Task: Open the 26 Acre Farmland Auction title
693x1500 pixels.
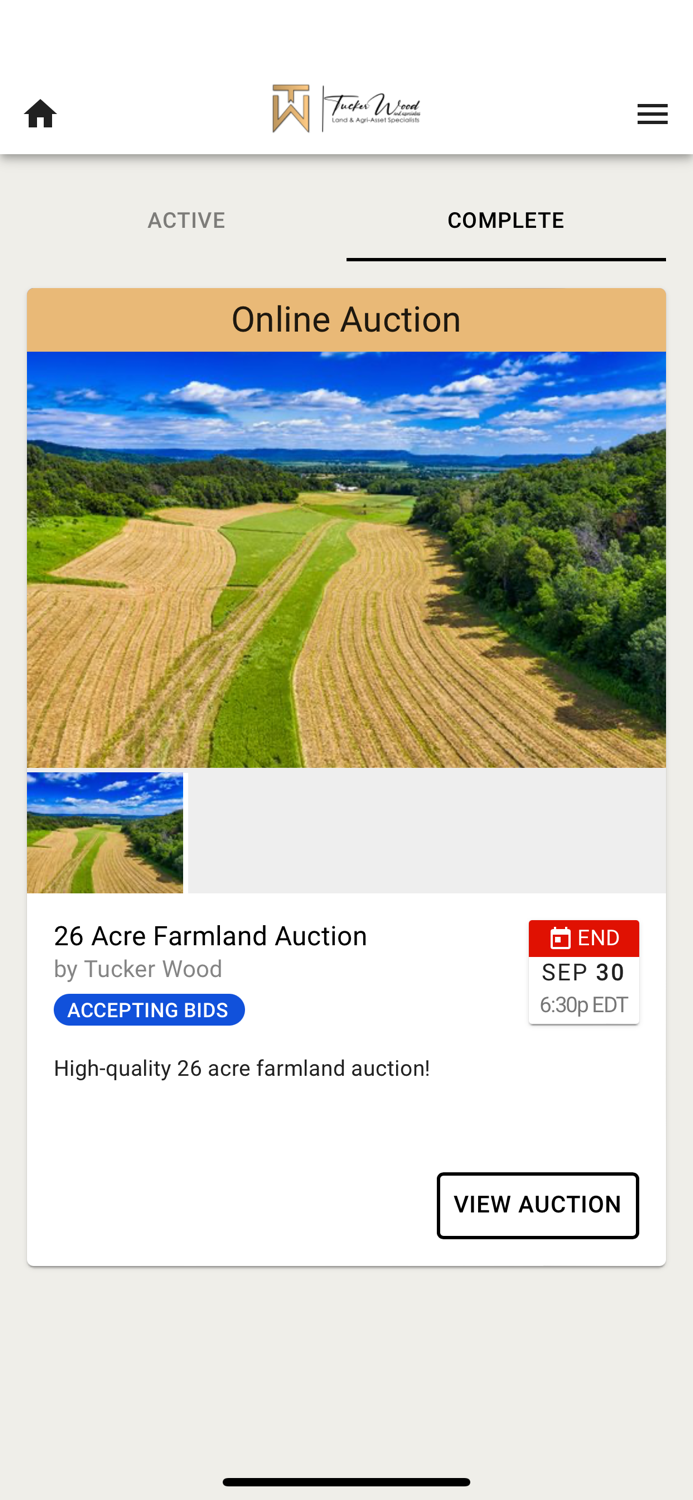Action: (210, 936)
